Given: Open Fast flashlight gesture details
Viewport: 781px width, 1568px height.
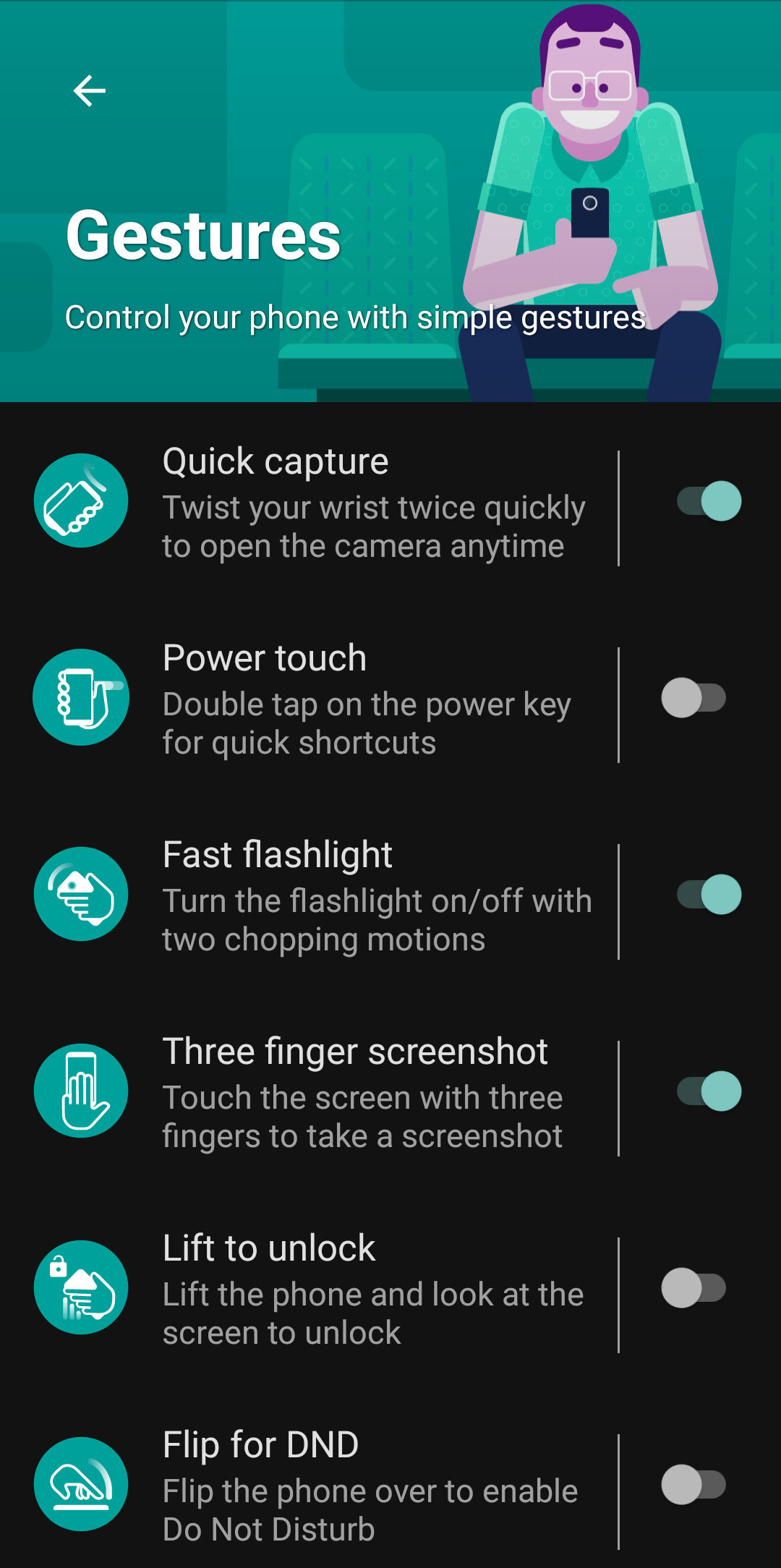Looking at the screenshot, I should coord(310,895).
